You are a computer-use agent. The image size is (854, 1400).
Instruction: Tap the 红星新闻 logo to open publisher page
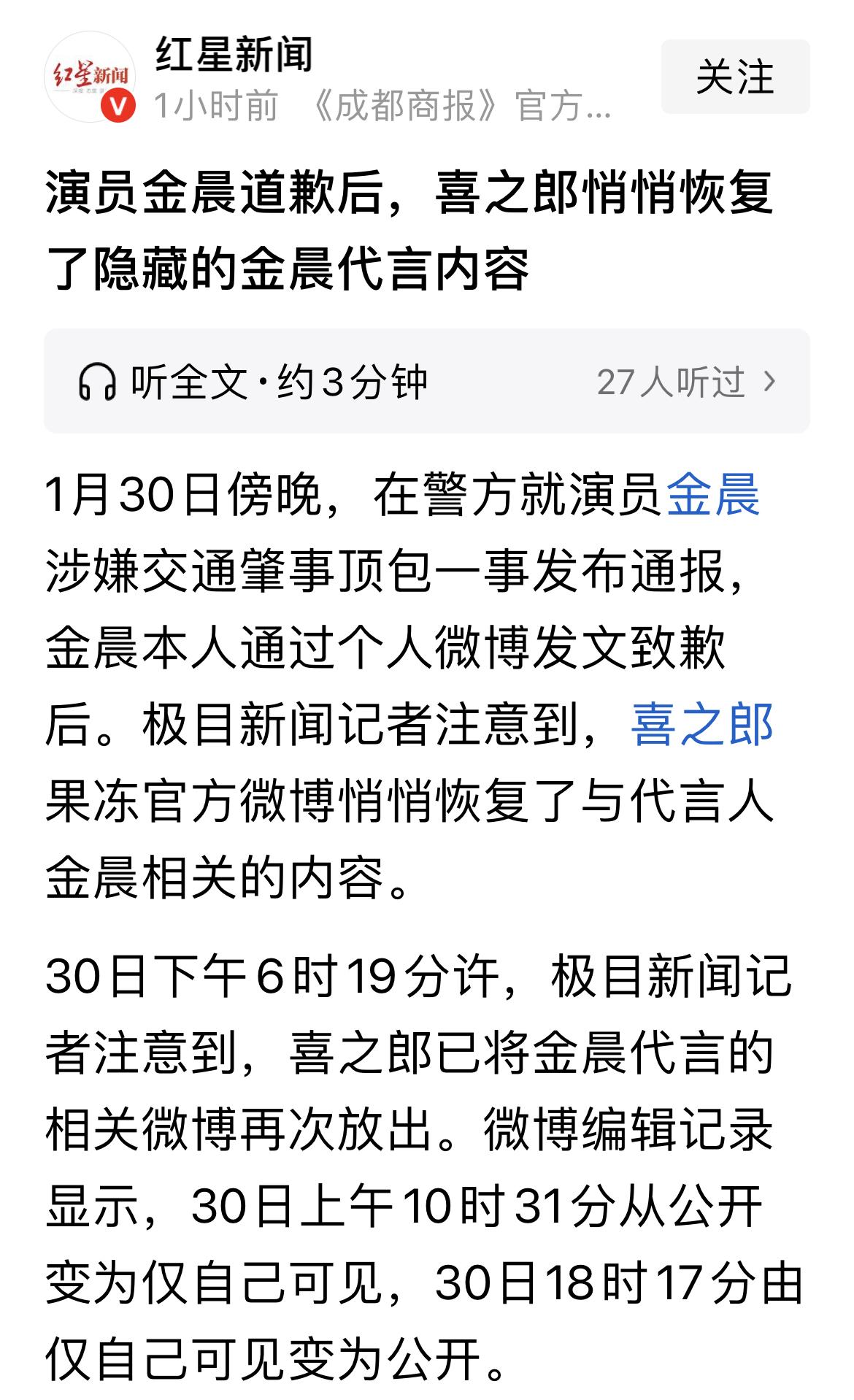(x=91, y=77)
